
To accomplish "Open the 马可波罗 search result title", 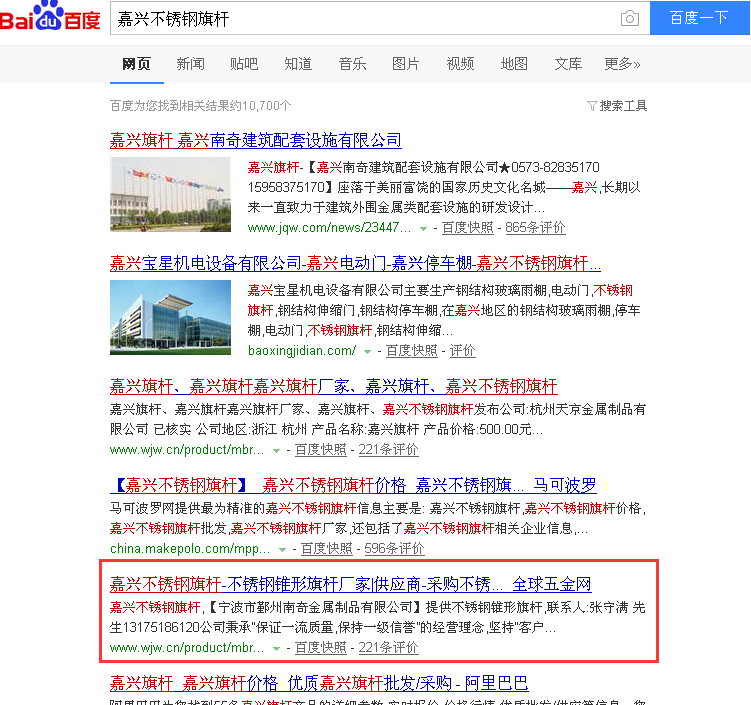I will click(x=352, y=486).
